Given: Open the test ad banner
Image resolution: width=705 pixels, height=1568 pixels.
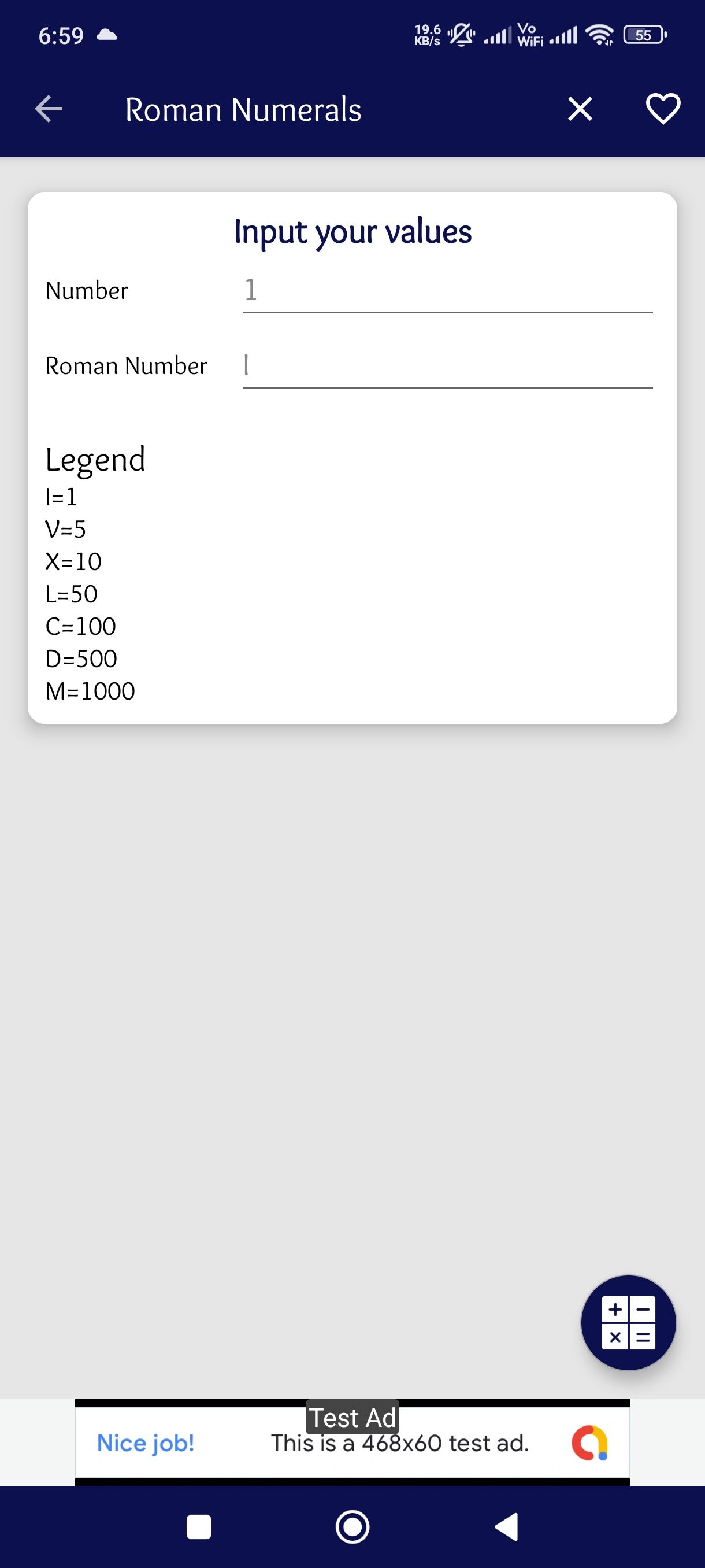Looking at the screenshot, I should (352, 1443).
